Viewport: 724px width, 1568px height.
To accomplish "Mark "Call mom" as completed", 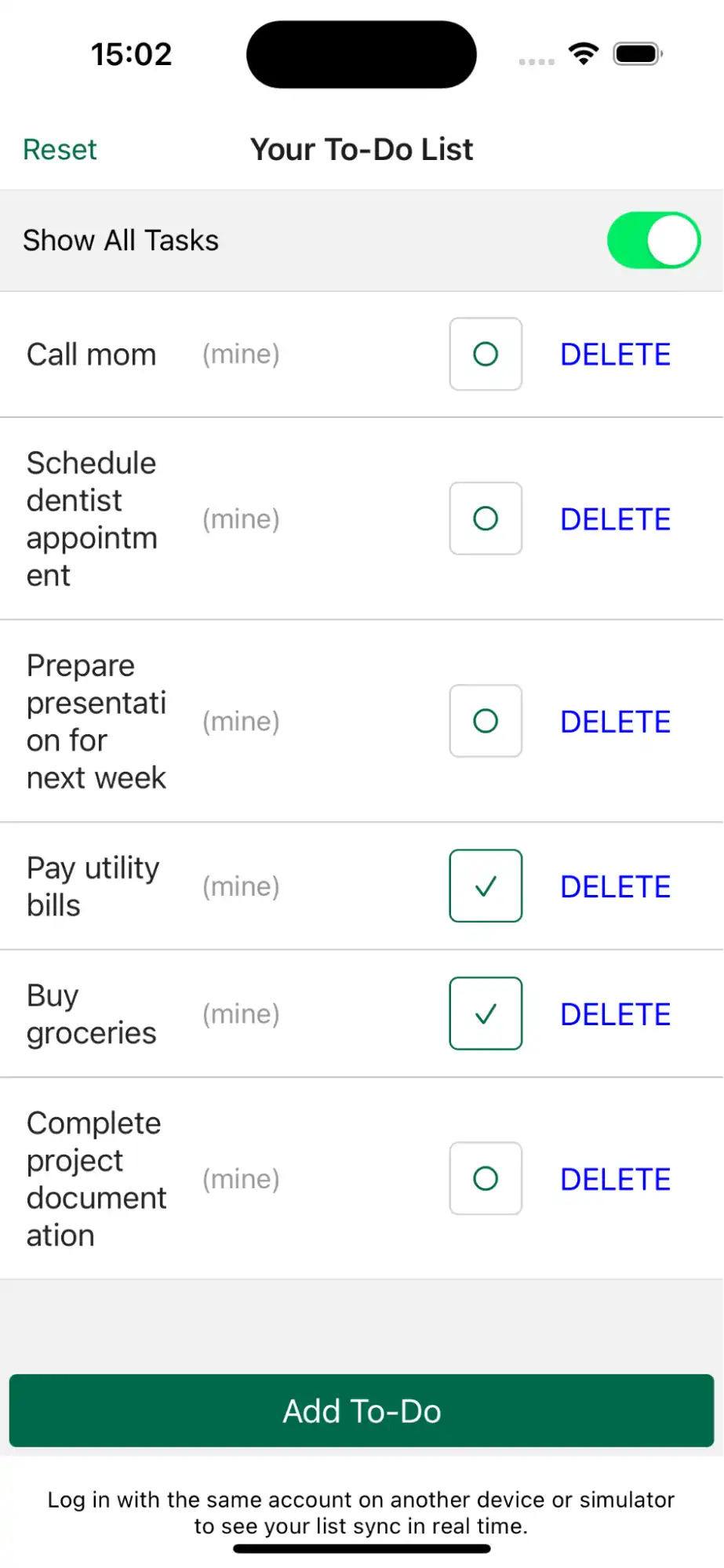I will (486, 354).
